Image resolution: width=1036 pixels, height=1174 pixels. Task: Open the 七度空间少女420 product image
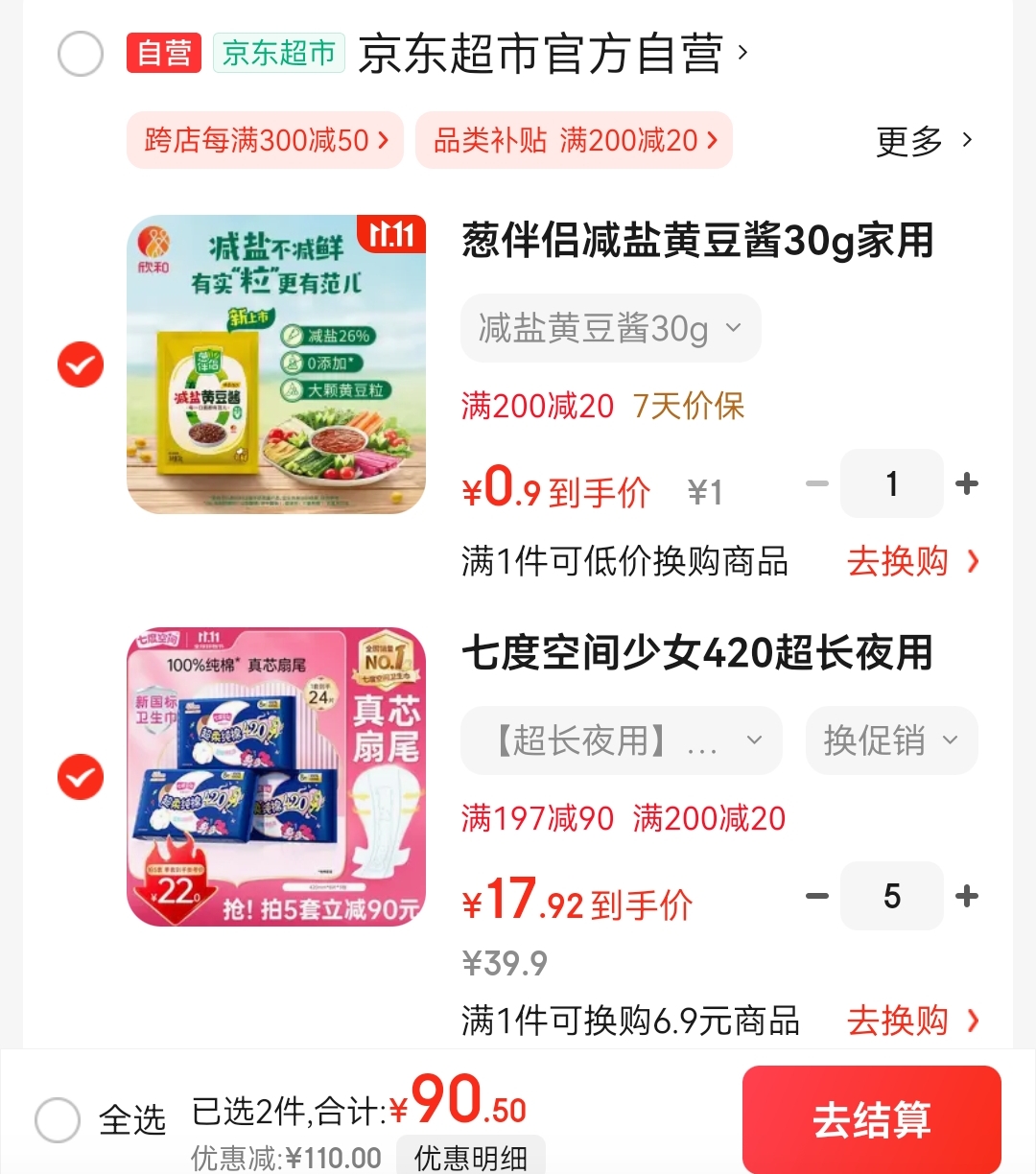pyautogui.click(x=276, y=777)
